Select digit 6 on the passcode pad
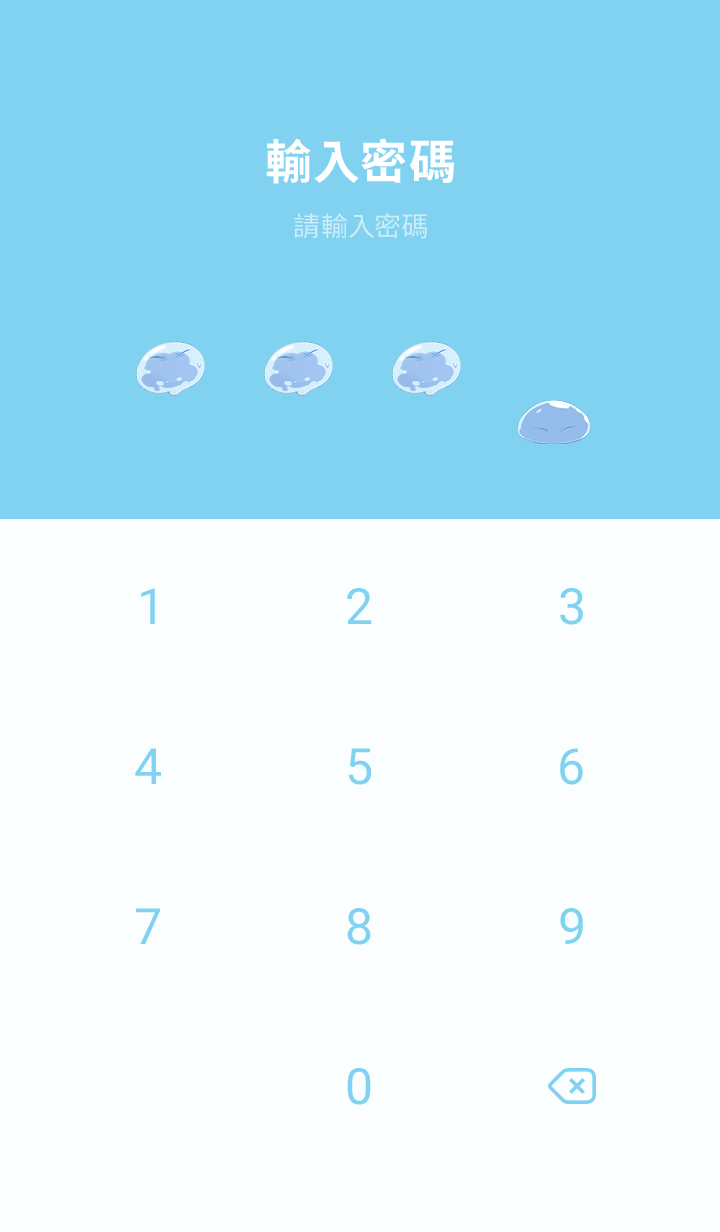Screen dimensions: 720x1232 point(571,767)
